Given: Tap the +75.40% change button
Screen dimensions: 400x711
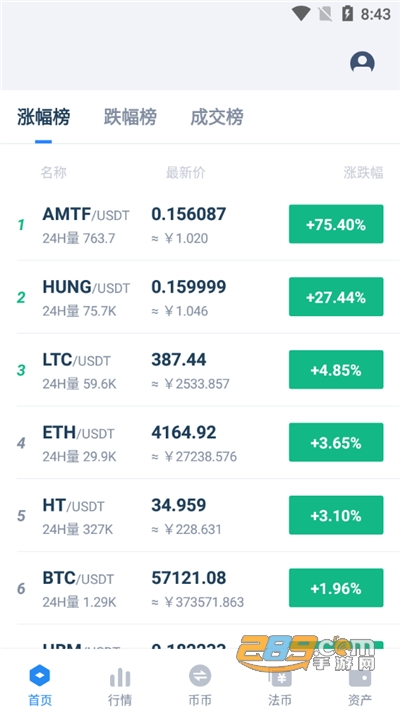Looking at the screenshot, I should 336,224.
